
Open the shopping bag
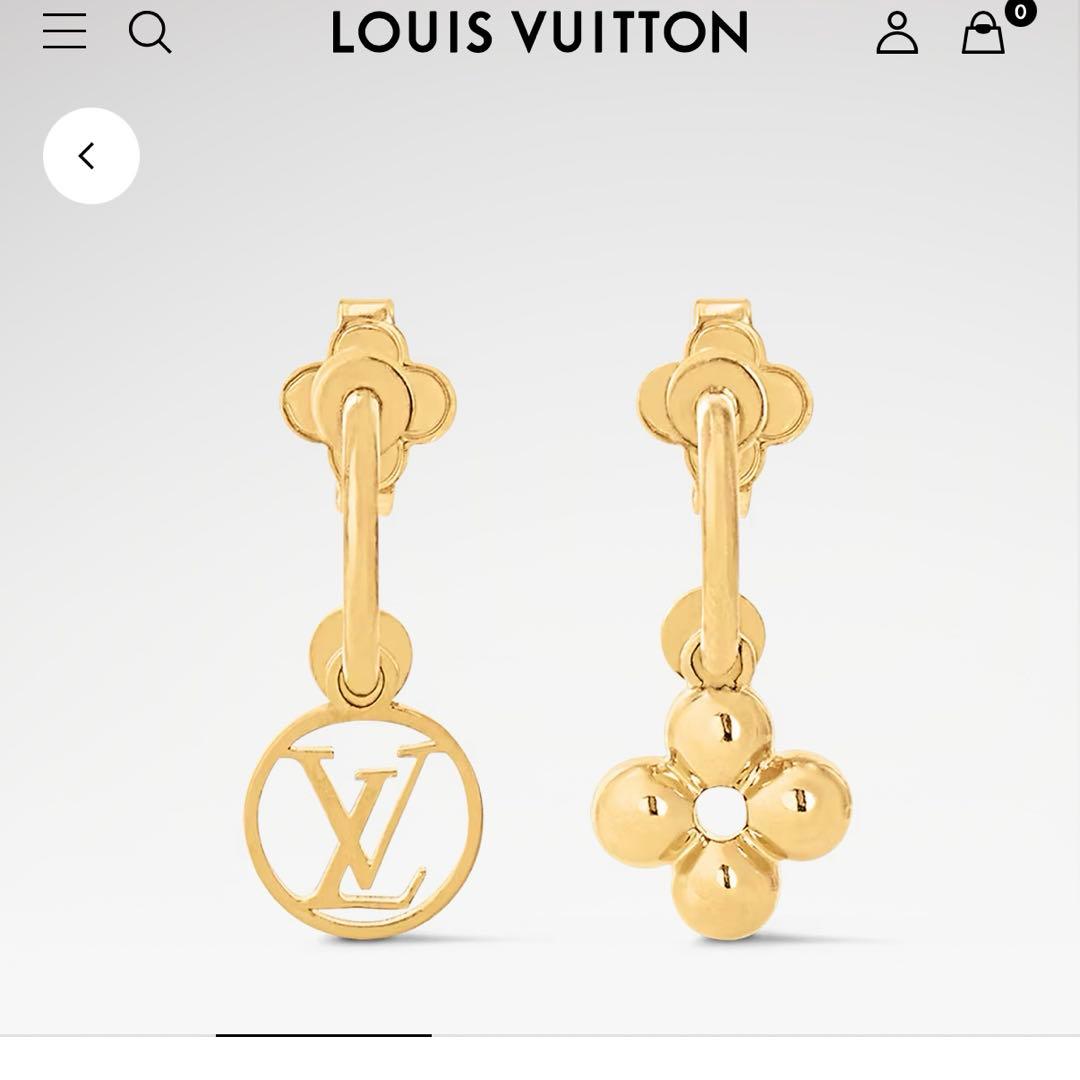coord(983,33)
